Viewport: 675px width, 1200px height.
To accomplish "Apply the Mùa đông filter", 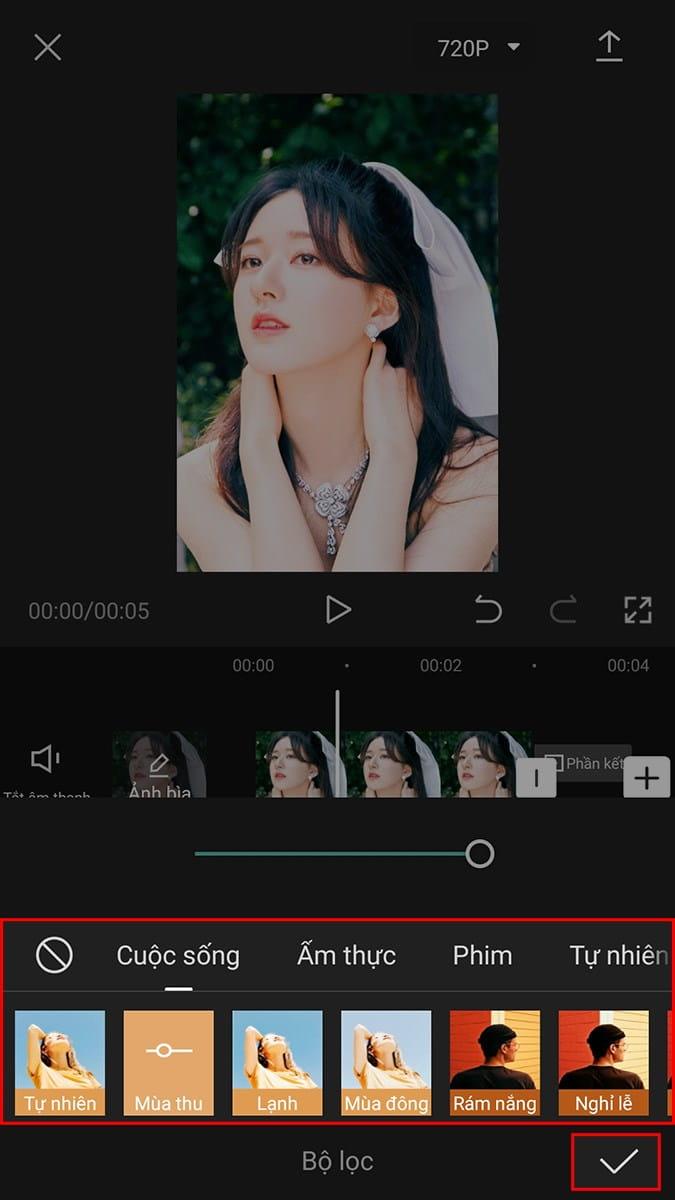I will click(x=386, y=1062).
